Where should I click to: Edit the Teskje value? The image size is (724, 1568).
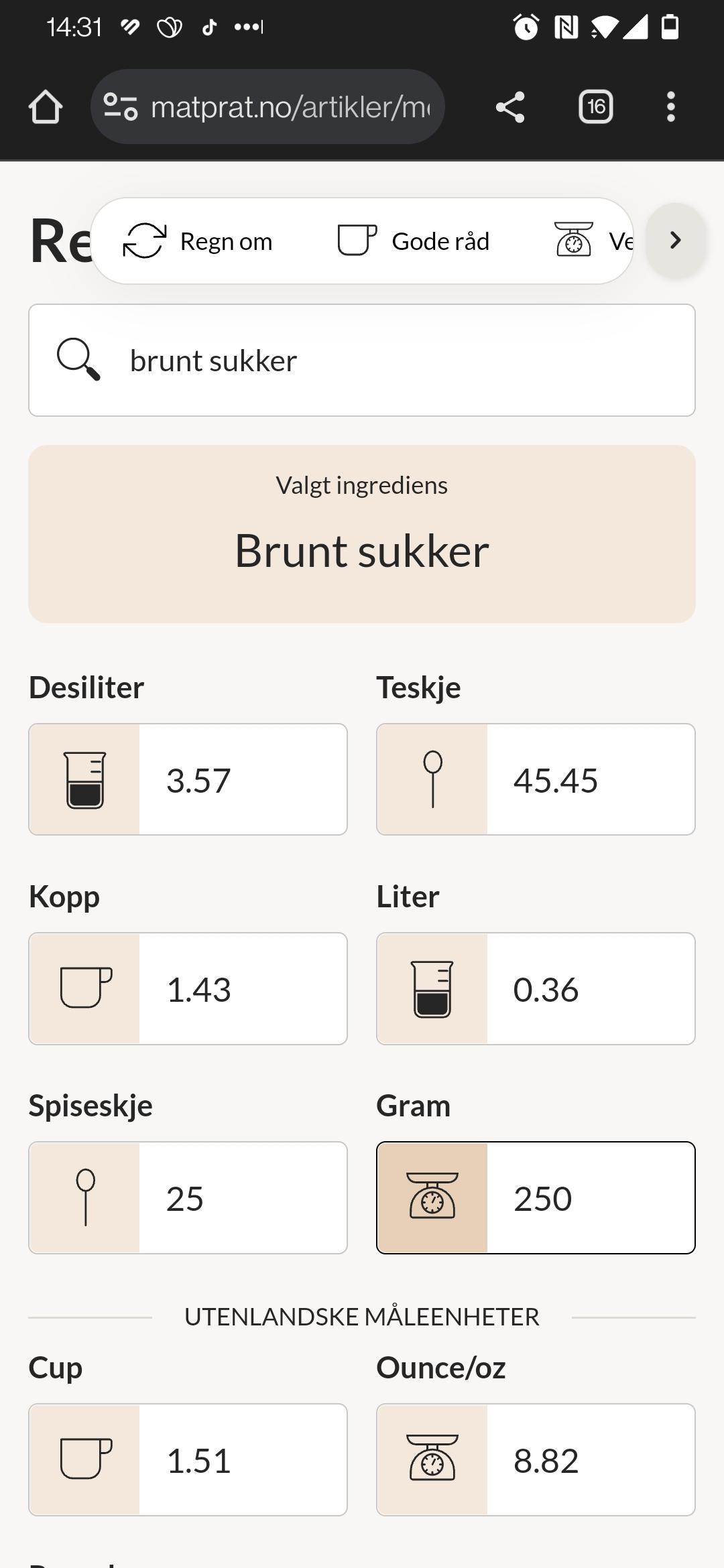point(591,779)
